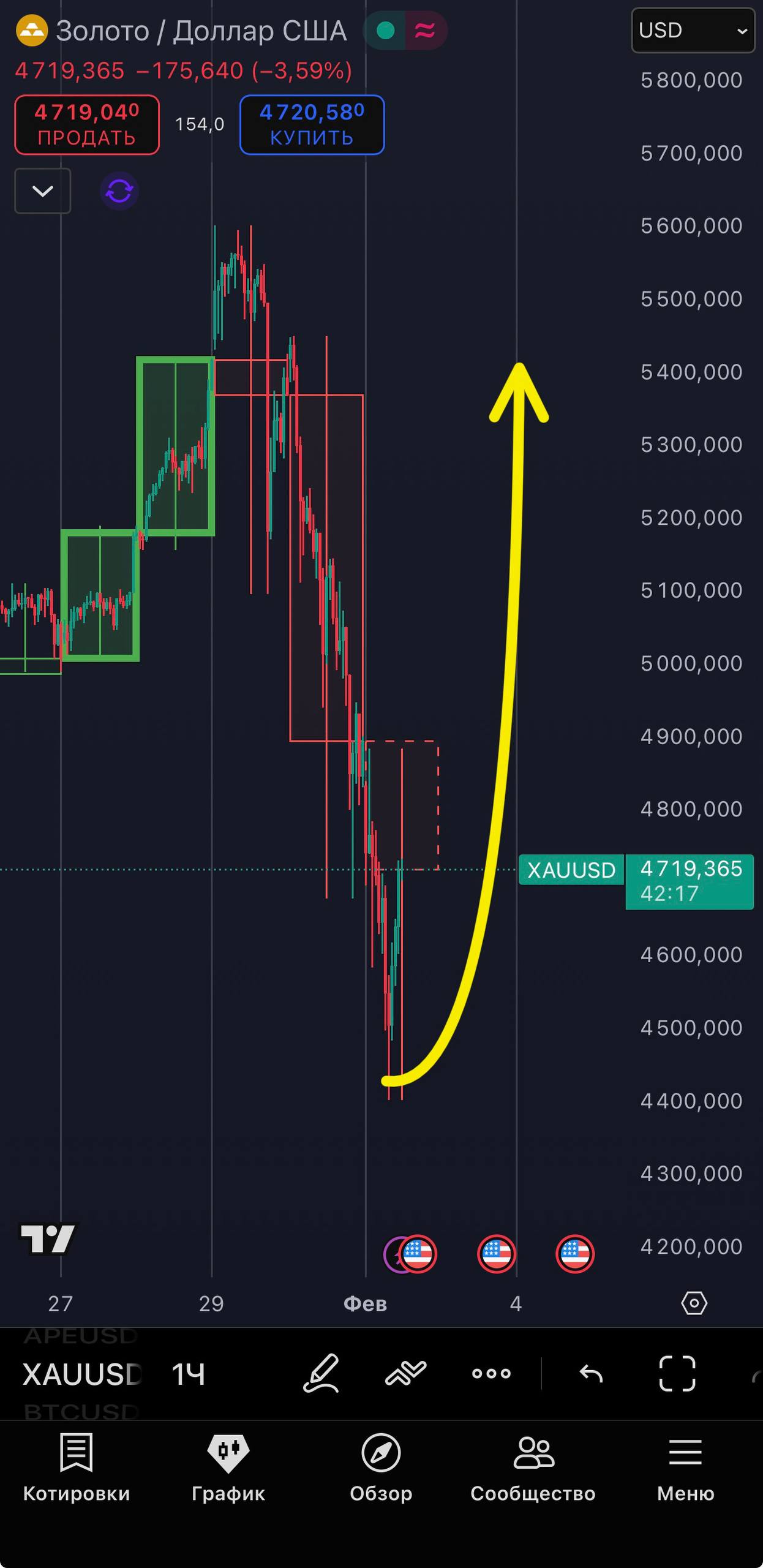This screenshot has height=1568, width=763.
Task: Change the 1Ч timeframe
Action: pyautogui.click(x=188, y=1374)
